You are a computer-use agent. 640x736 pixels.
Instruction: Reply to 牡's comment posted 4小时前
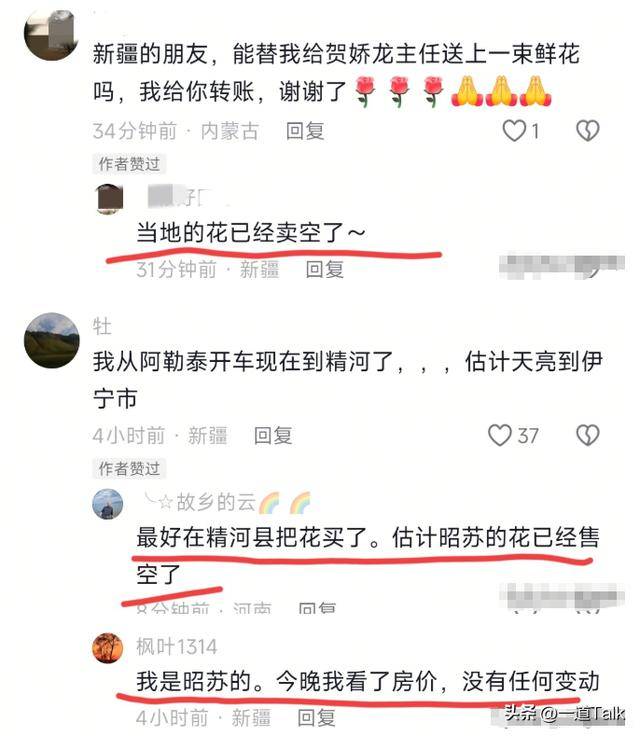pyautogui.click(x=273, y=435)
